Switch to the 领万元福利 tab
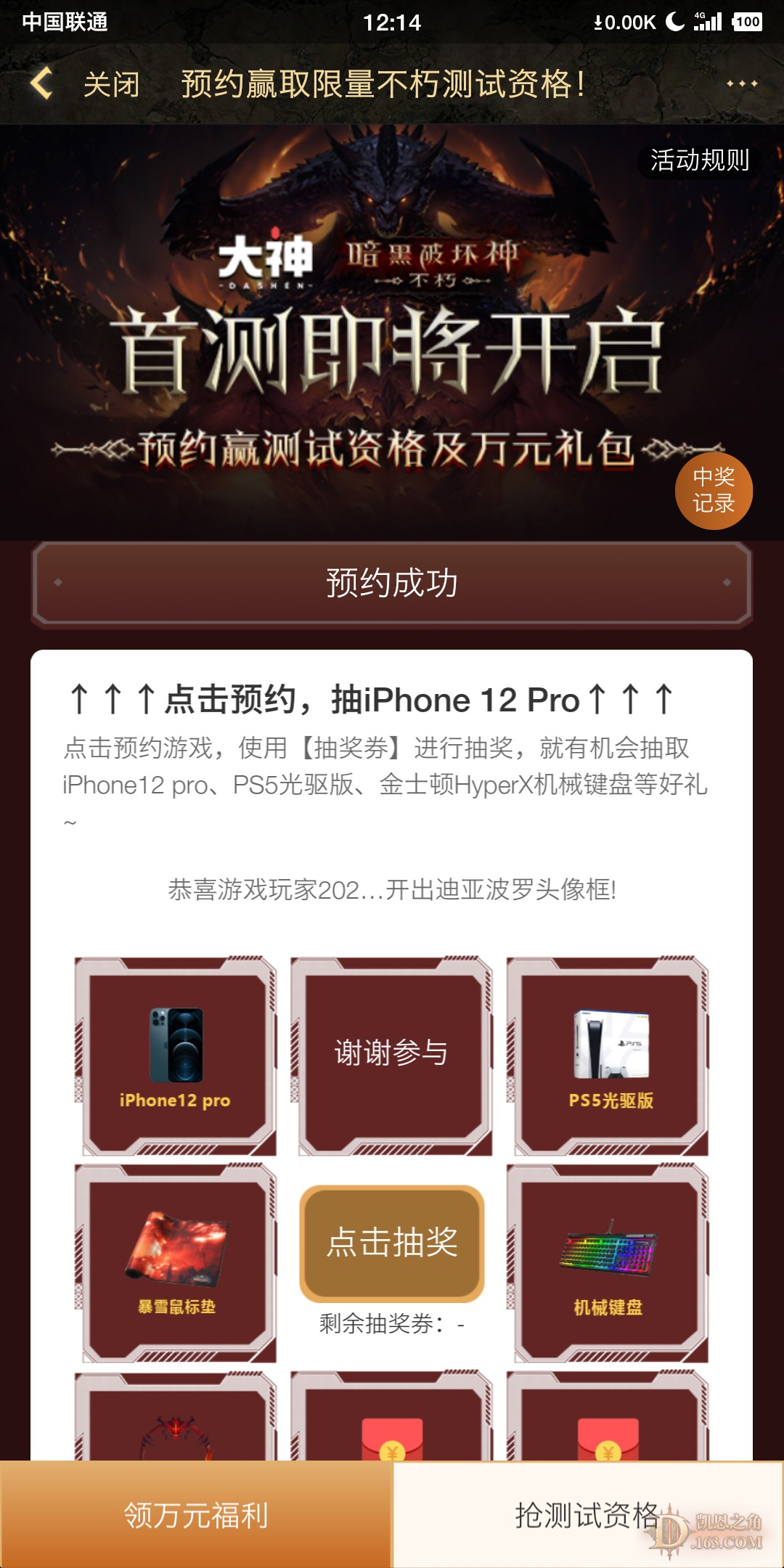Image resolution: width=784 pixels, height=1568 pixels. tap(196, 1516)
